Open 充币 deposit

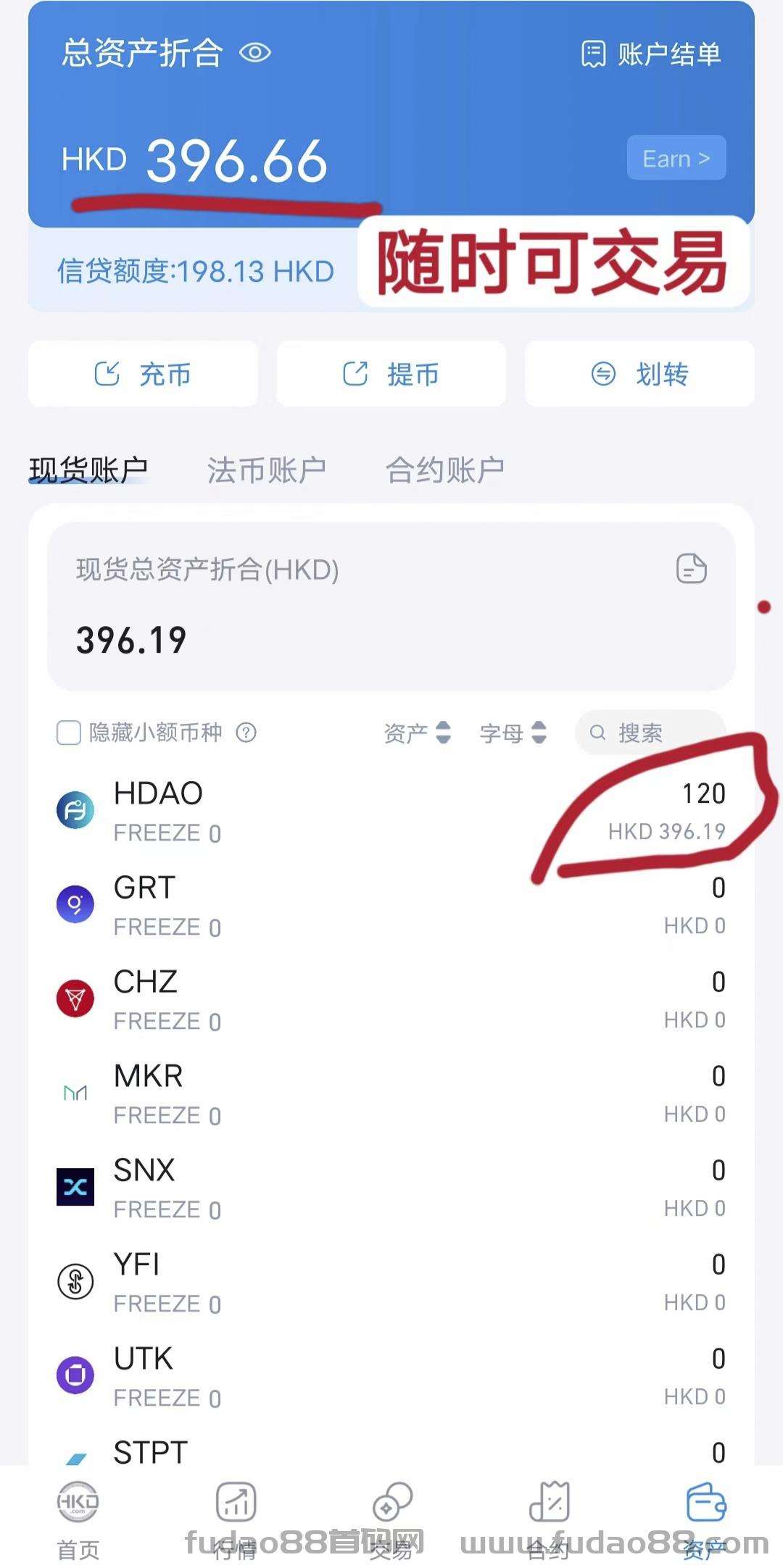point(144,374)
